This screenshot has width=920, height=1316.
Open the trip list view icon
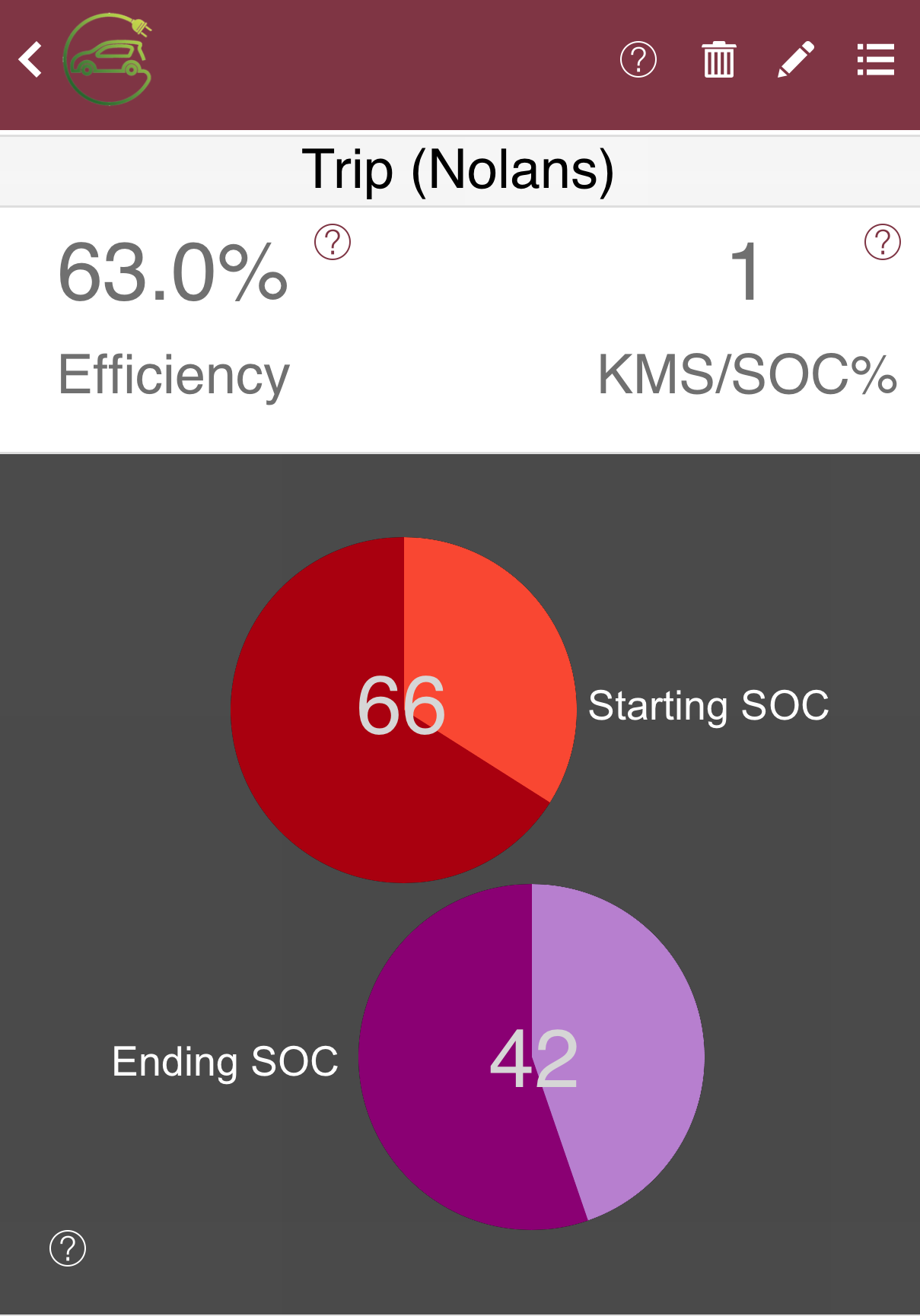(875, 59)
